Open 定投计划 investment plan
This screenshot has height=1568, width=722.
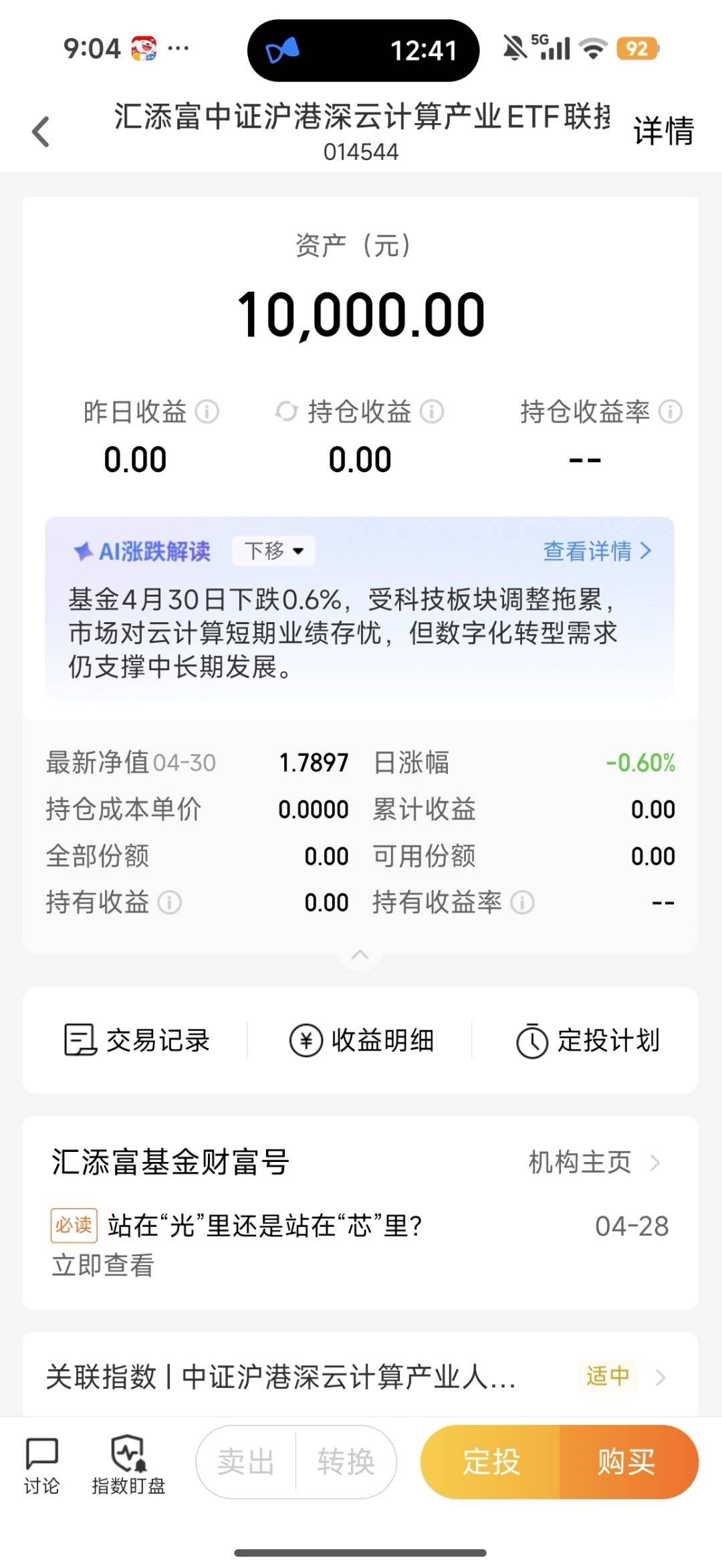(588, 1040)
